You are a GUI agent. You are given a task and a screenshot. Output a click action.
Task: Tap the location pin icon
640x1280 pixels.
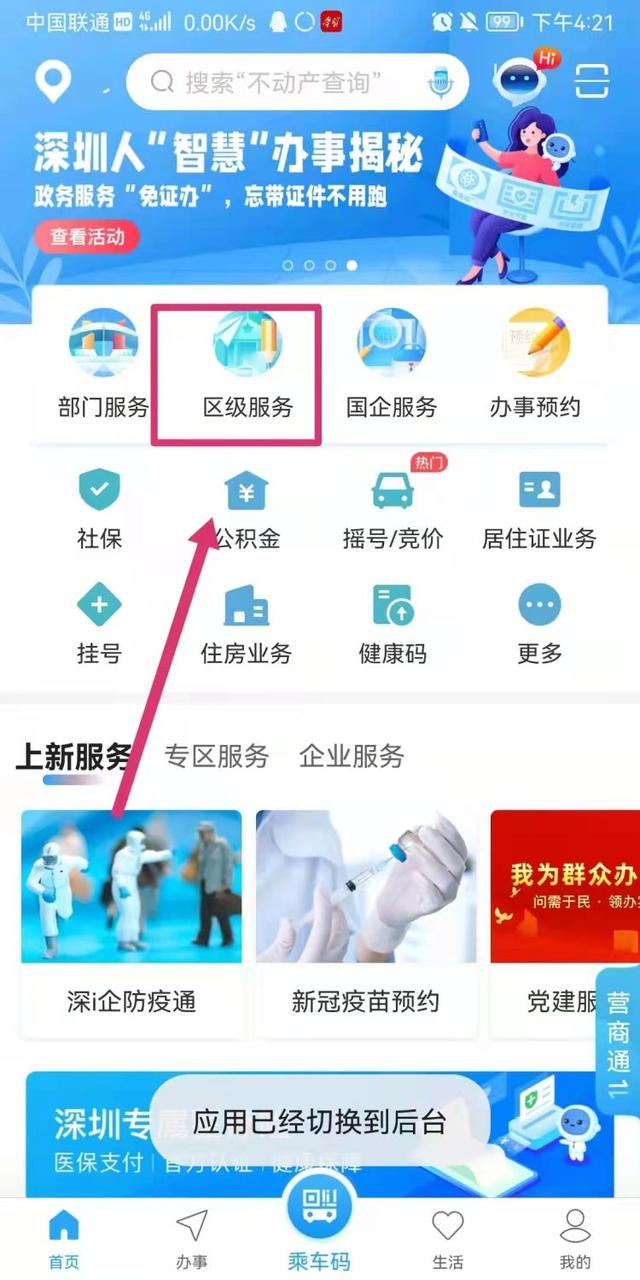pos(53,81)
